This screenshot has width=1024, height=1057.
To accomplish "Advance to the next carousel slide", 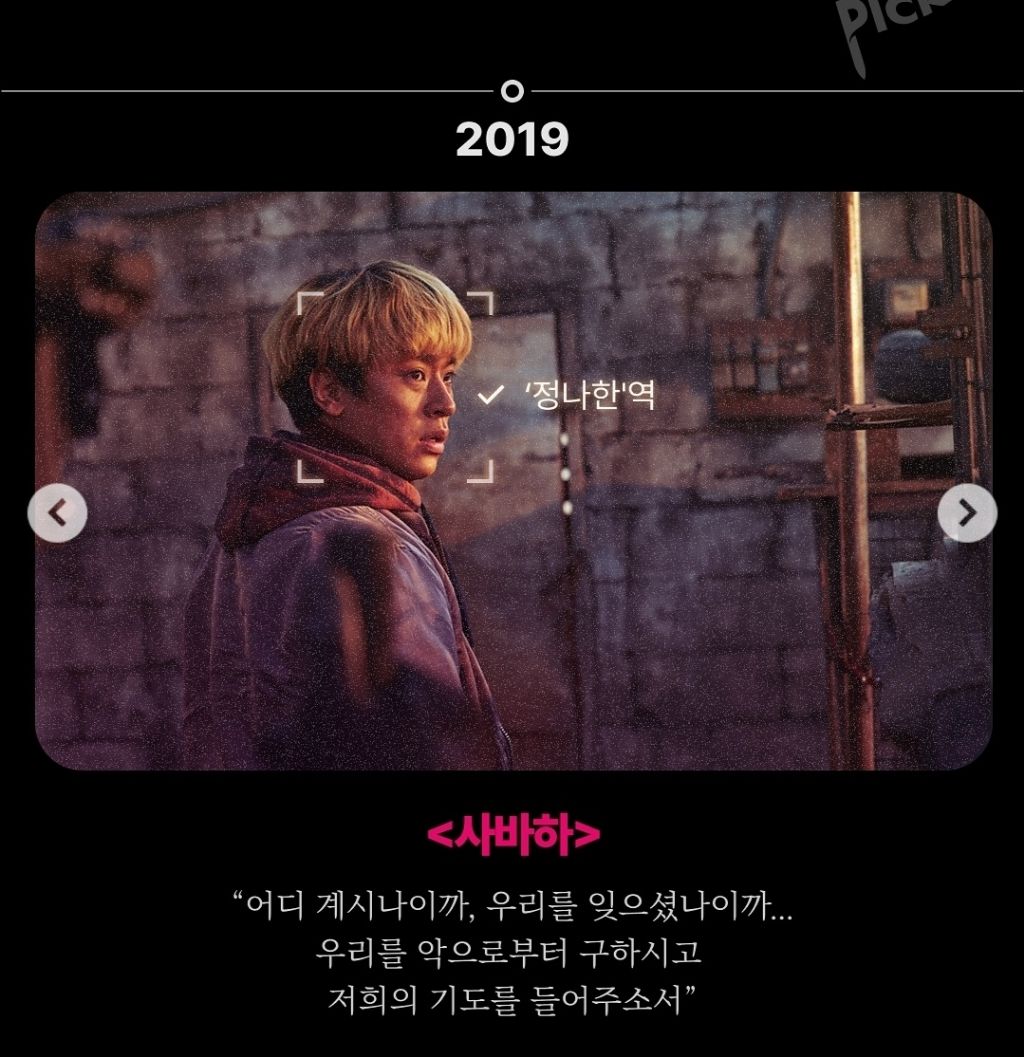I will [x=967, y=513].
